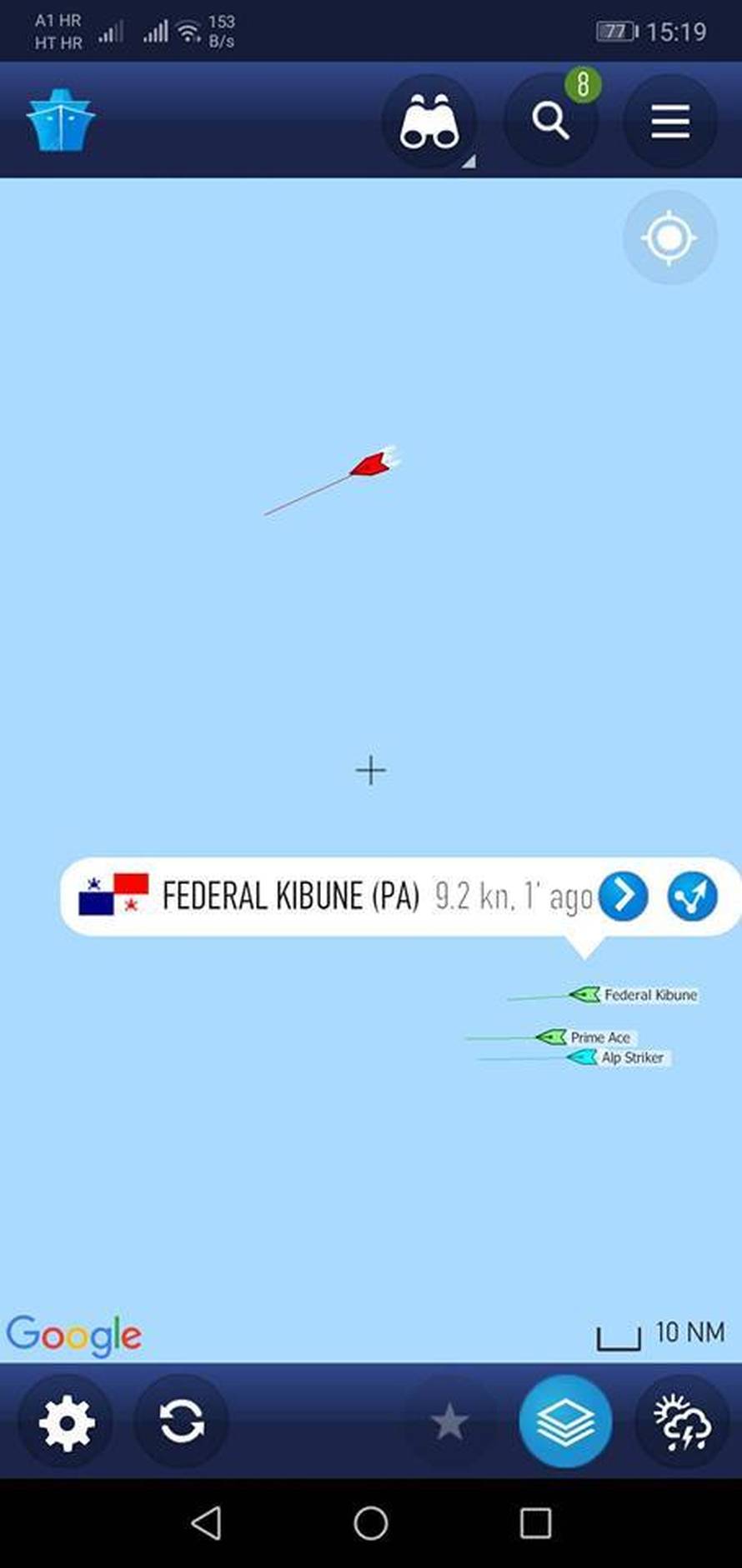742x1568 pixels.
Task: Open the hamburger menu
Action: coord(669,122)
